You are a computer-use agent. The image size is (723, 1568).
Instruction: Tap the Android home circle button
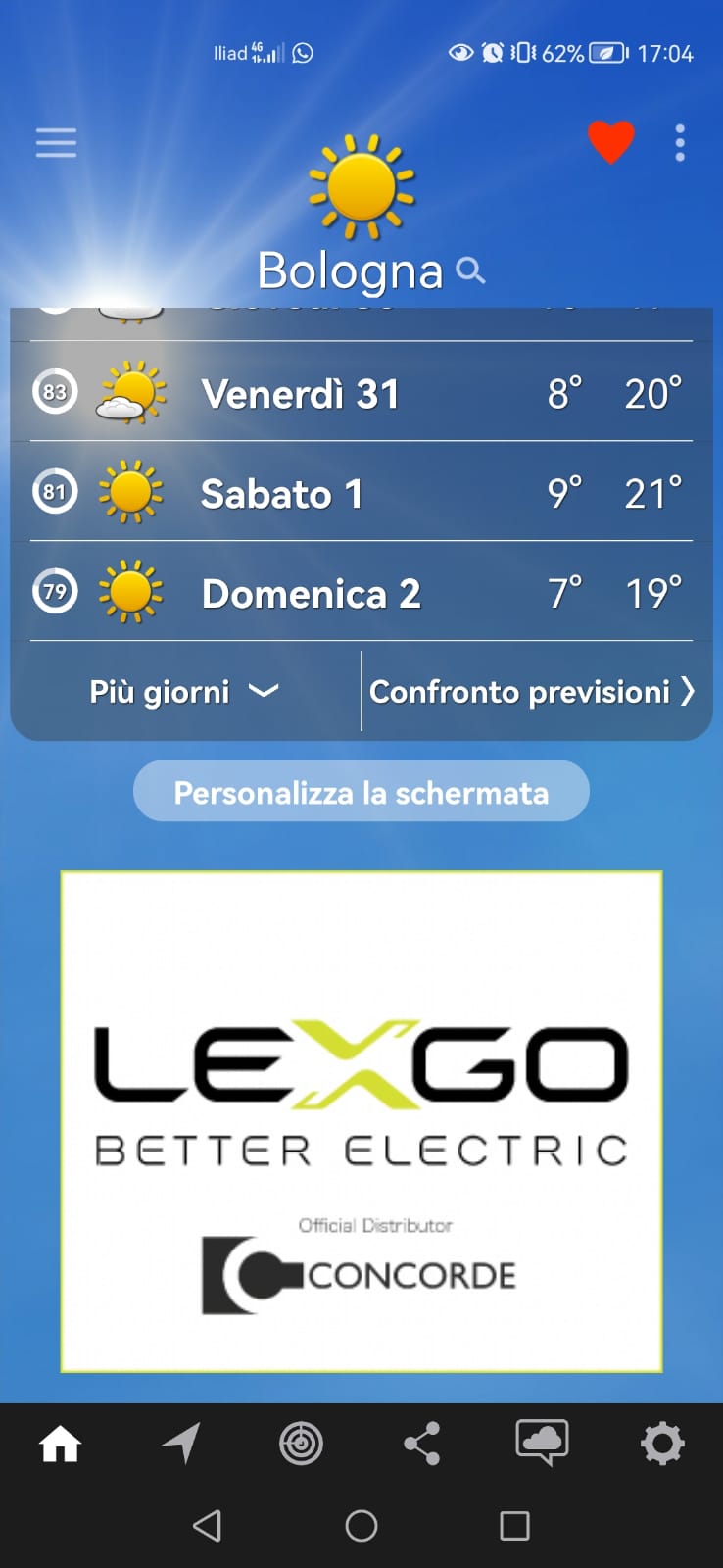point(361,1526)
